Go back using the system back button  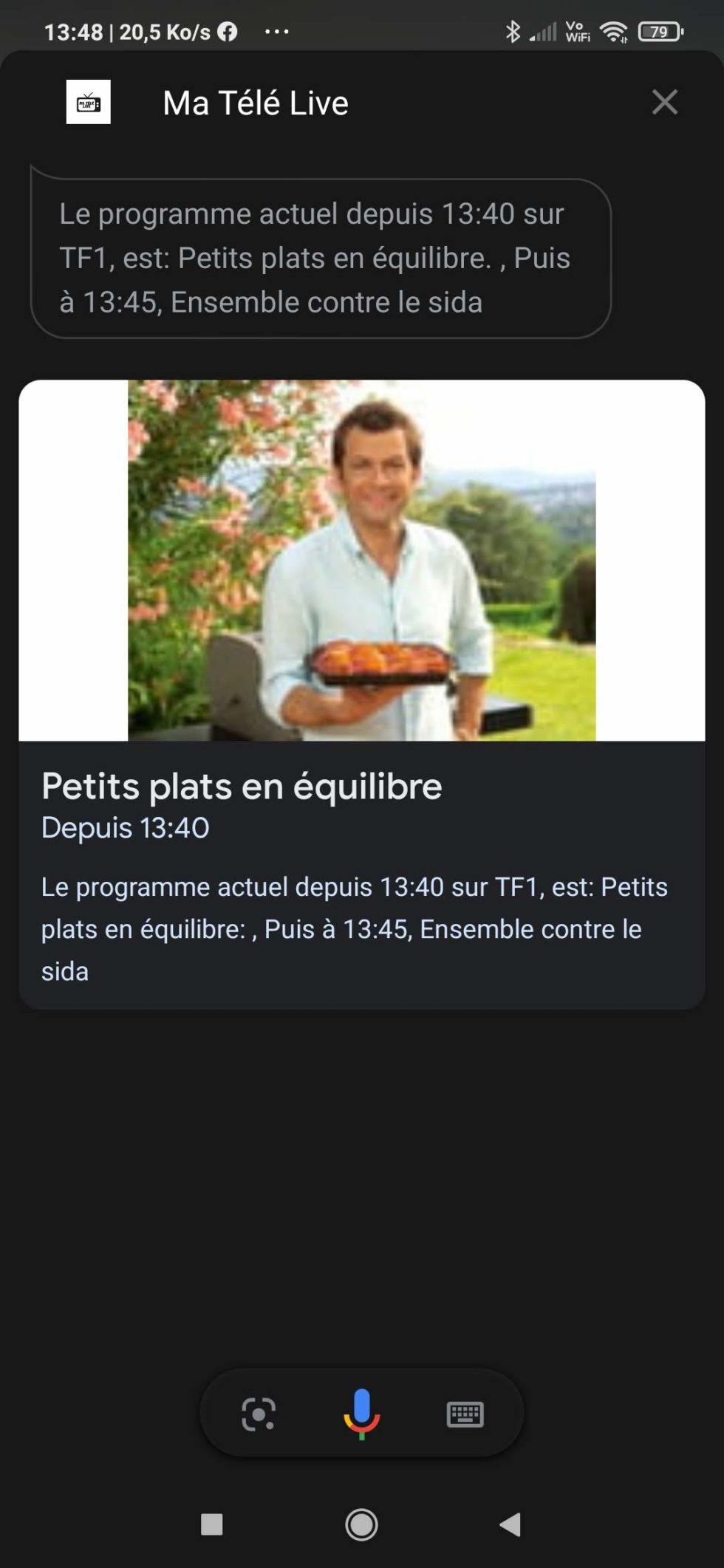pos(510,1524)
